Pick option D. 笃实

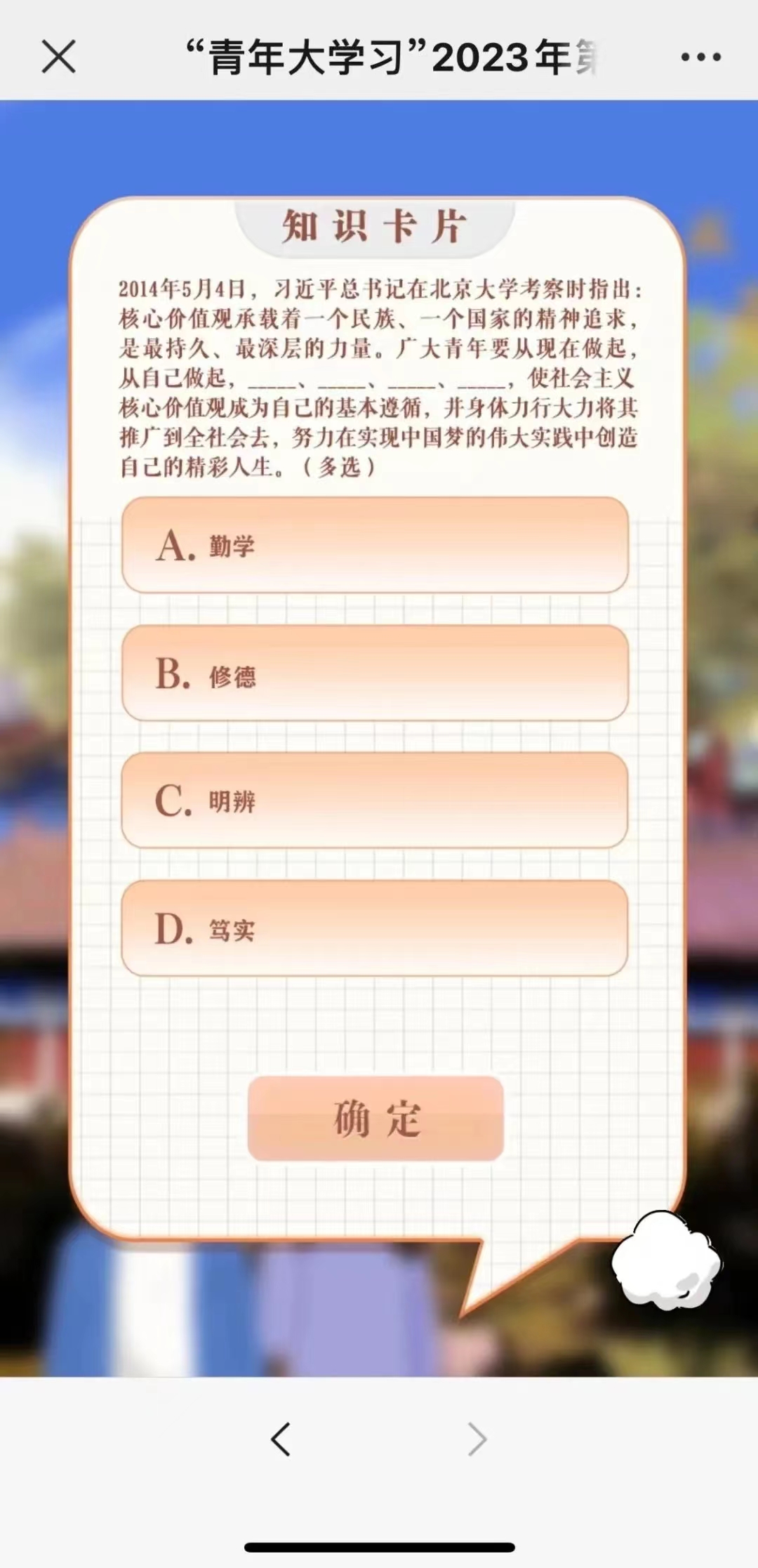pyautogui.click(x=375, y=928)
